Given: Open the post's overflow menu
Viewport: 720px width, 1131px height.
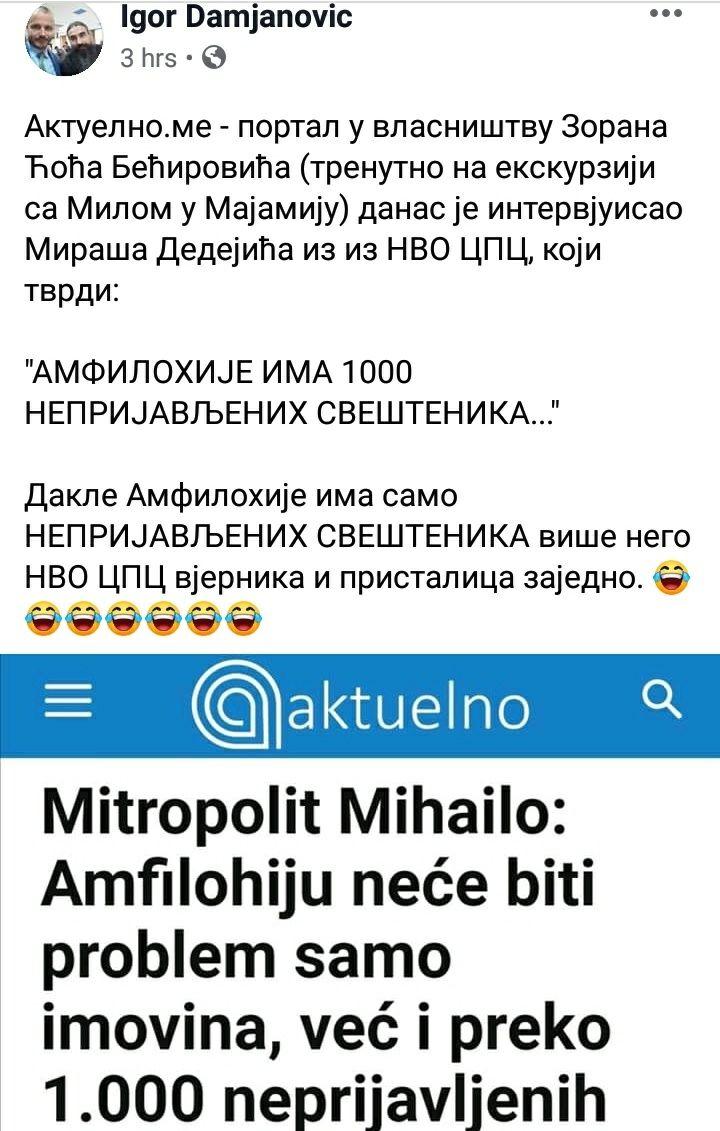Looking at the screenshot, I should (666, 15).
